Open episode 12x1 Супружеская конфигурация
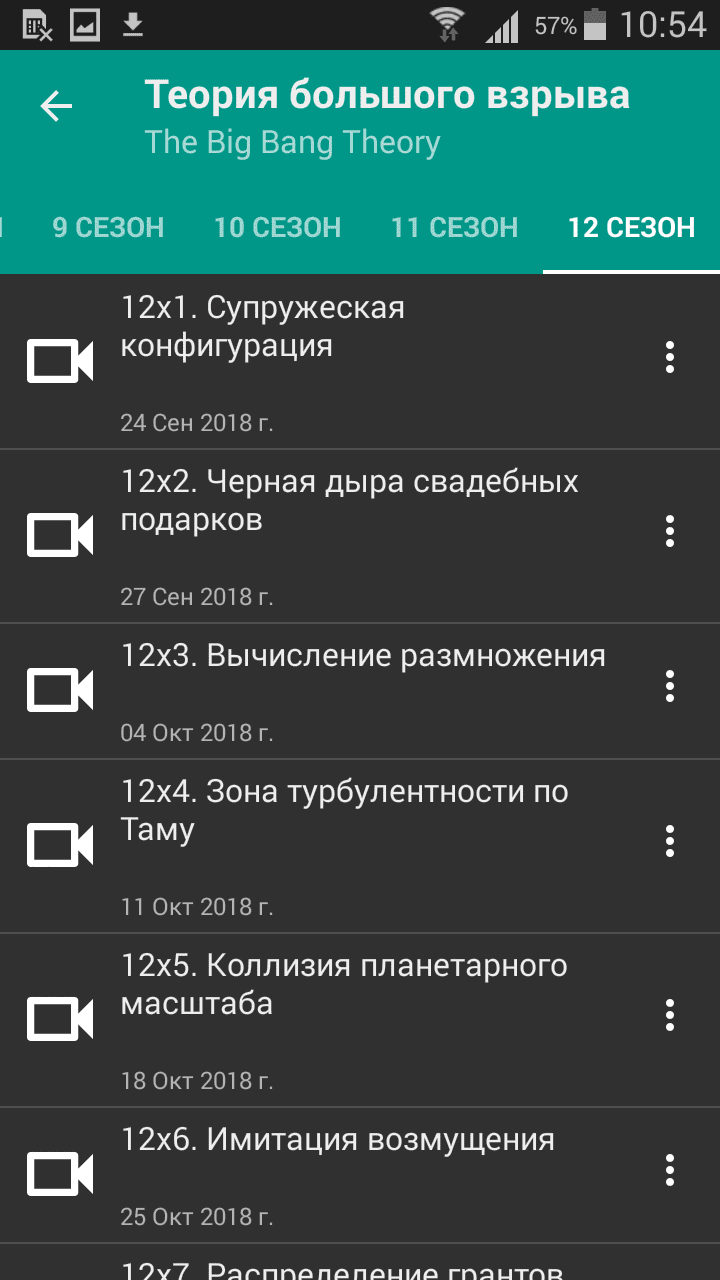Screen dimensions: 720x1280 330,360
